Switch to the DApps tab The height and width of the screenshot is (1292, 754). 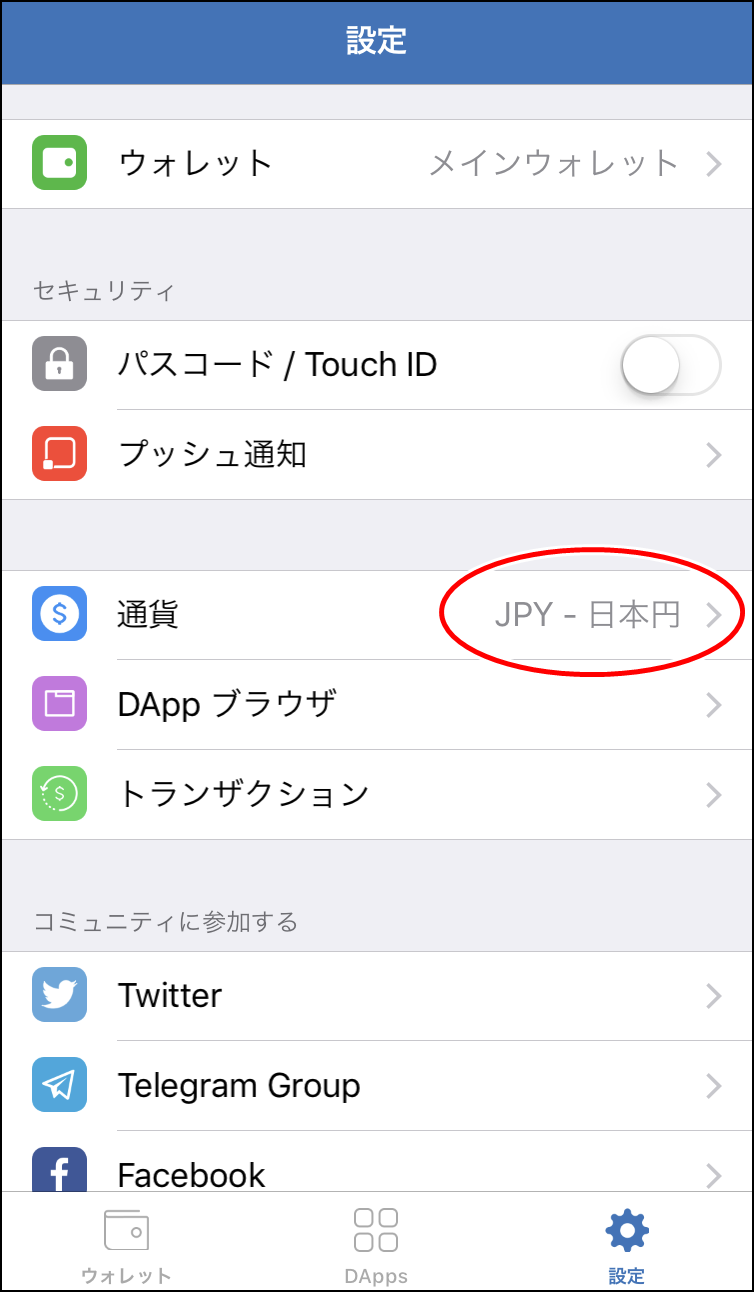pos(376,1242)
